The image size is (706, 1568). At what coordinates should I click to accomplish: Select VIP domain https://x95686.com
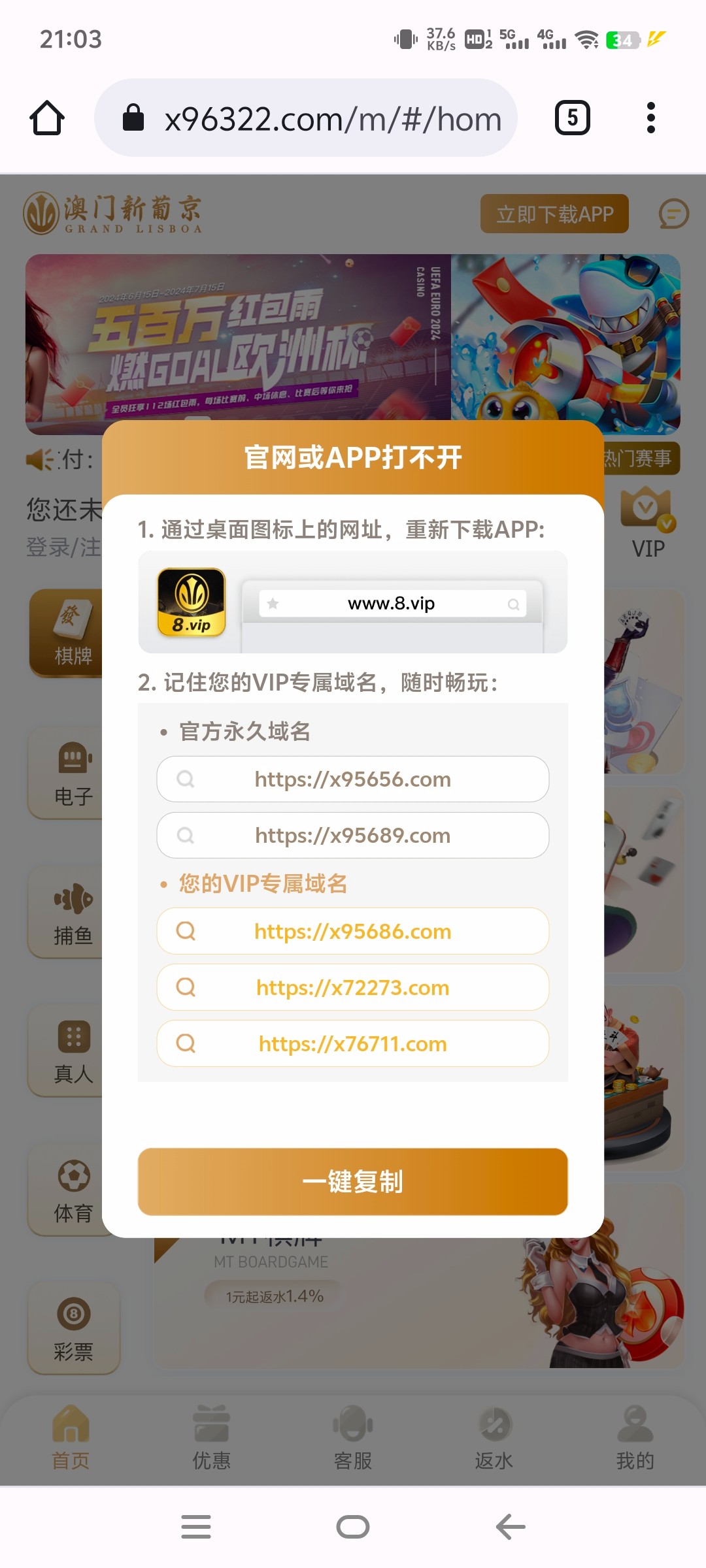pos(352,931)
